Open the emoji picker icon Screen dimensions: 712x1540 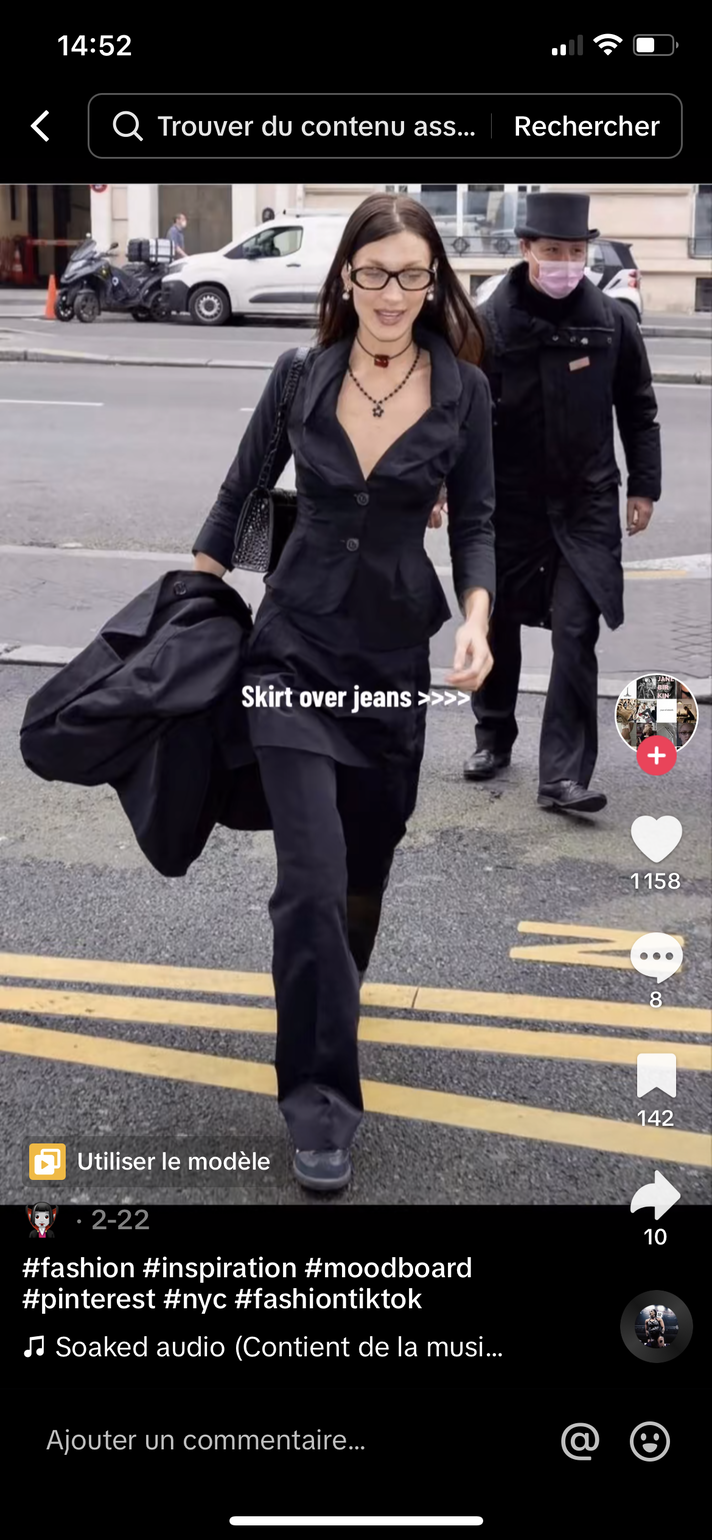pos(650,1441)
